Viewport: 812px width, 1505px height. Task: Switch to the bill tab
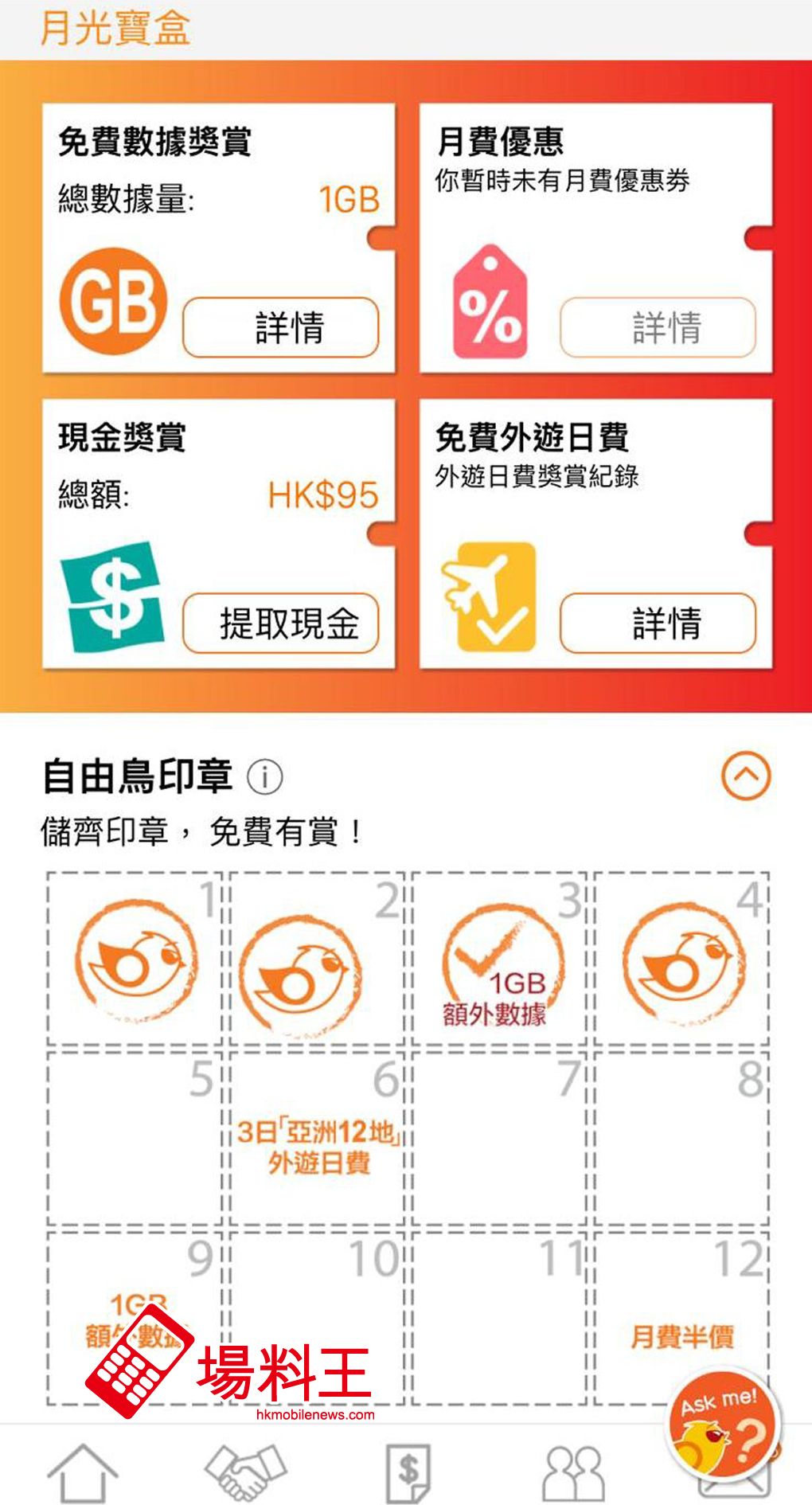point(408,1472)
